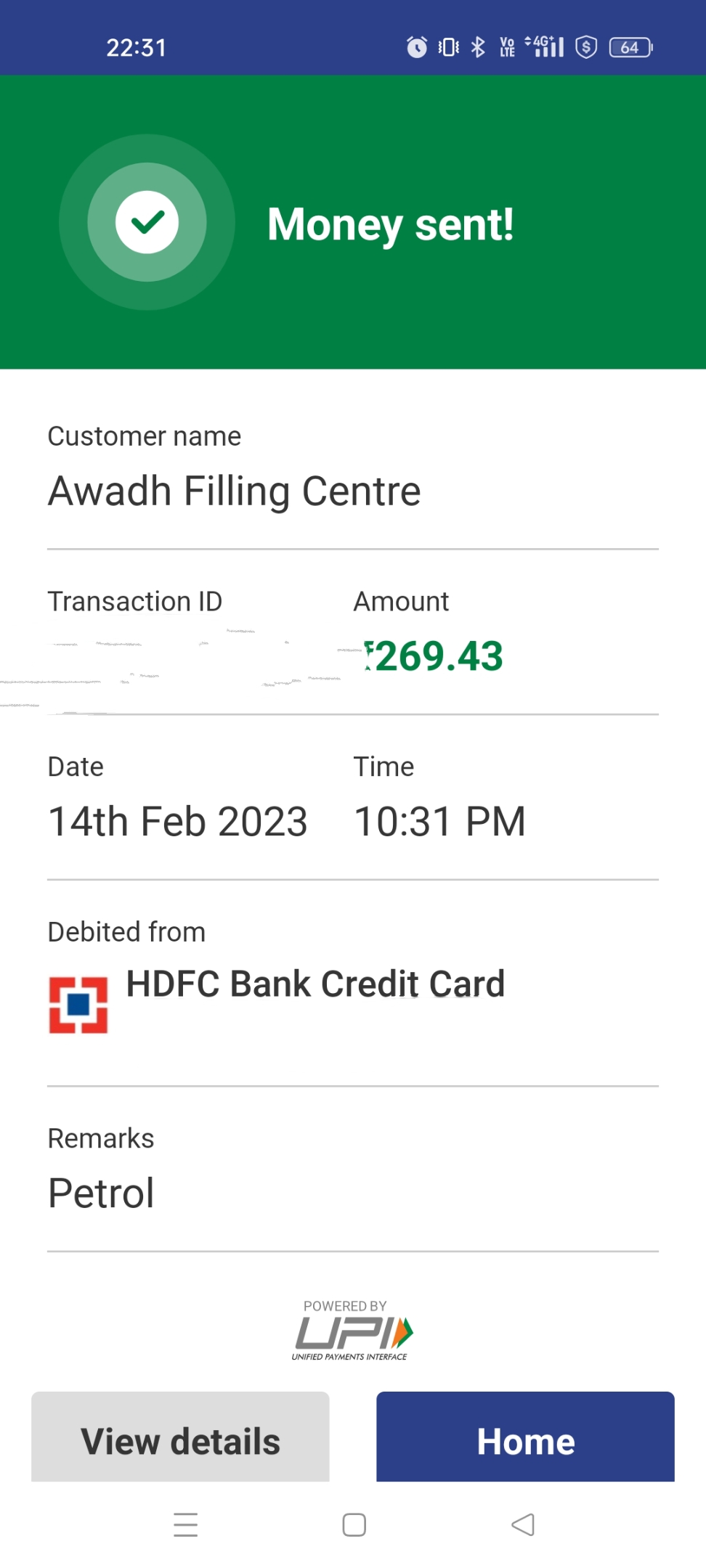
Task: Go to Home with the blue button
Action: pos(525,1437)
